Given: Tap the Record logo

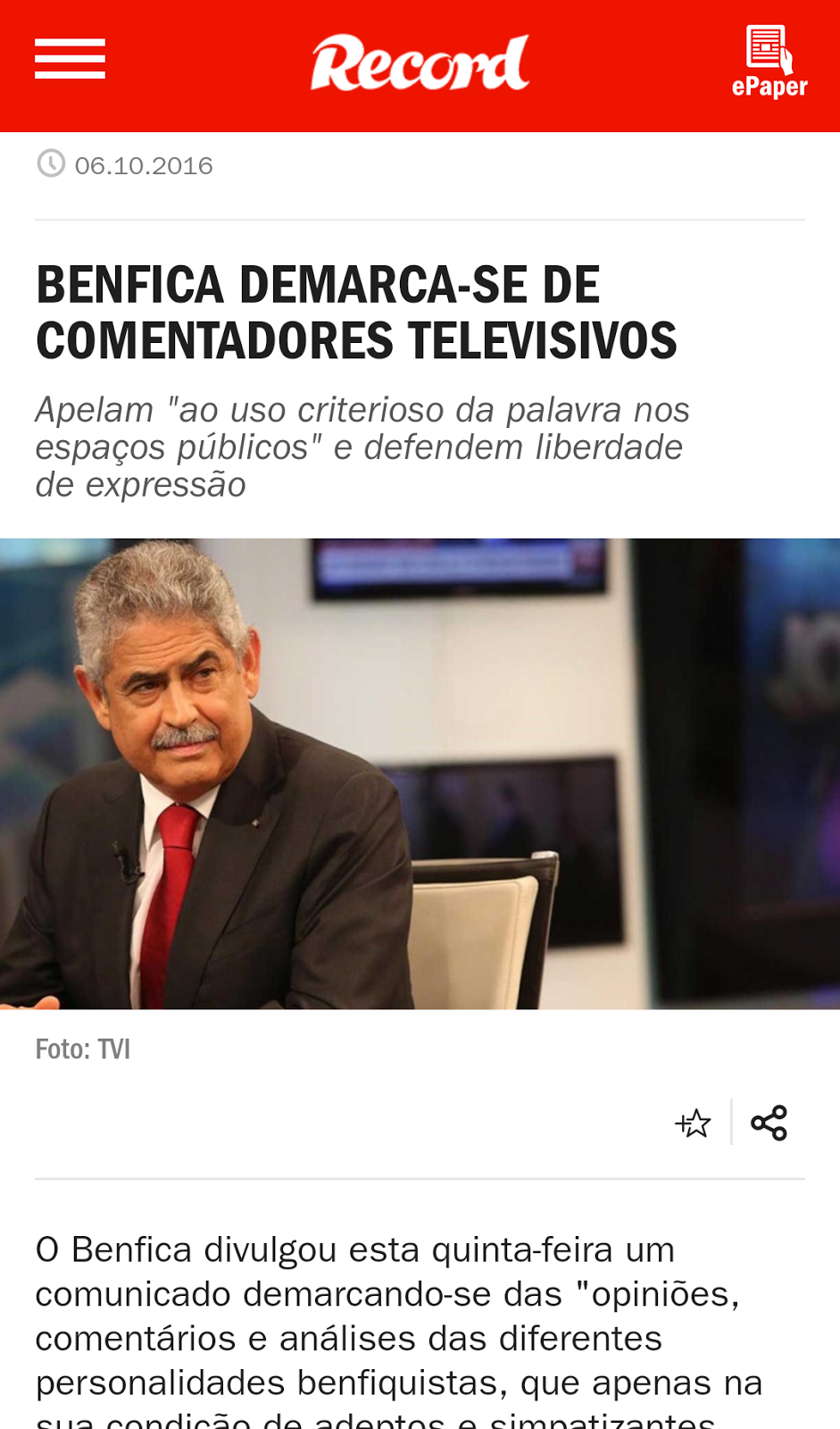Looking at the screenshot, I should point(420,63).
